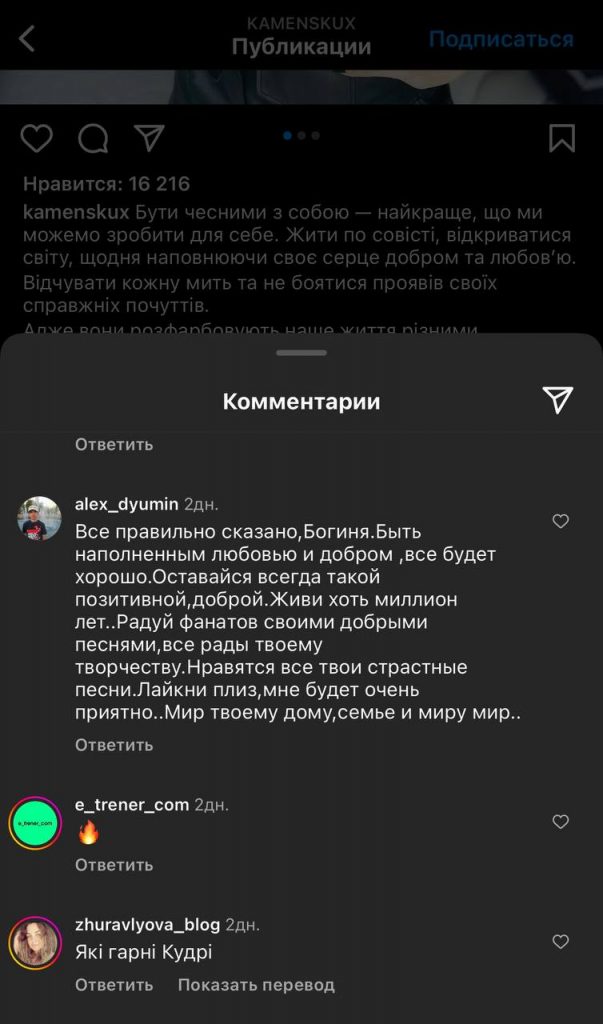This screenshot has height=1024, width=603.
Task: Reply to zhuravlyova_blog's comment
Action: 114,985
